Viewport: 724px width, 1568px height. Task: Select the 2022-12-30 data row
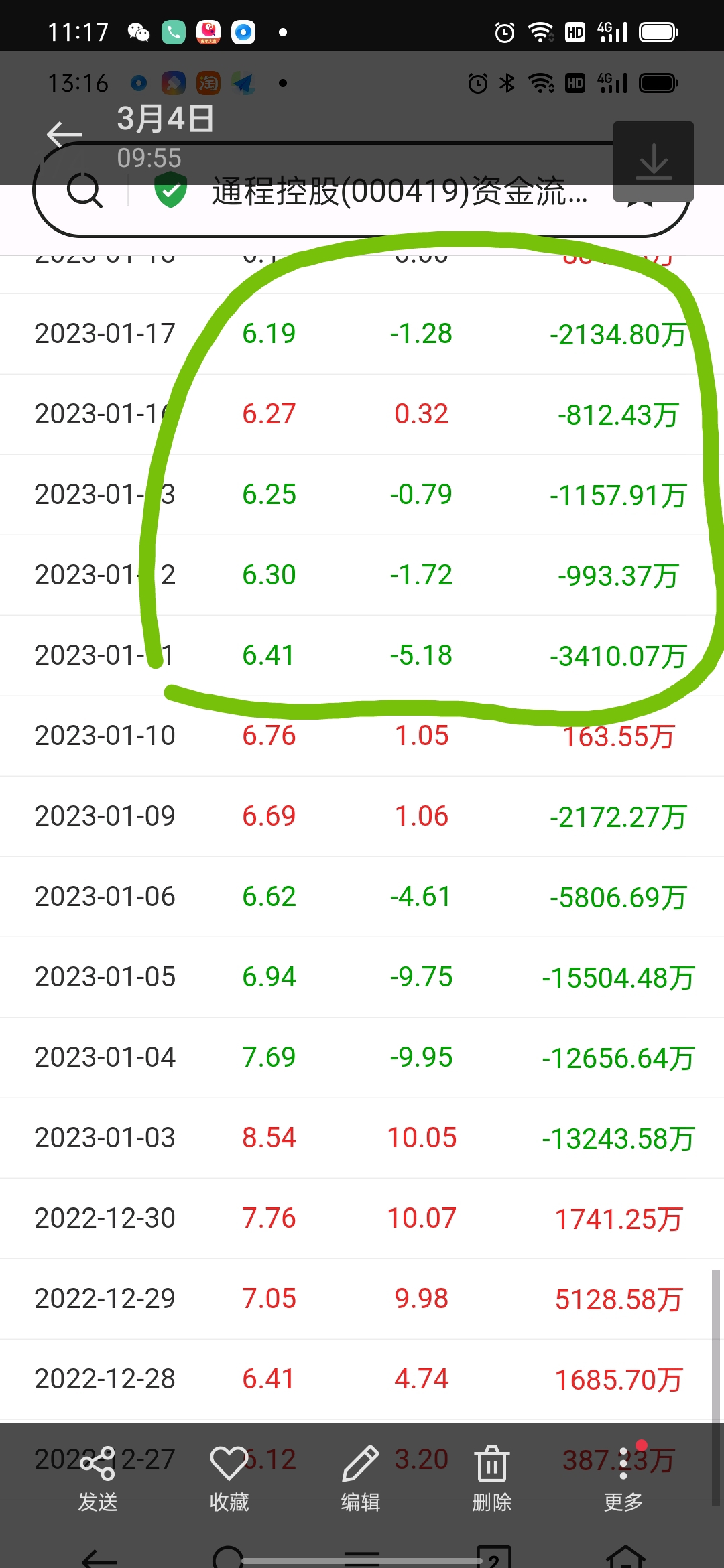coord(362,1218)
